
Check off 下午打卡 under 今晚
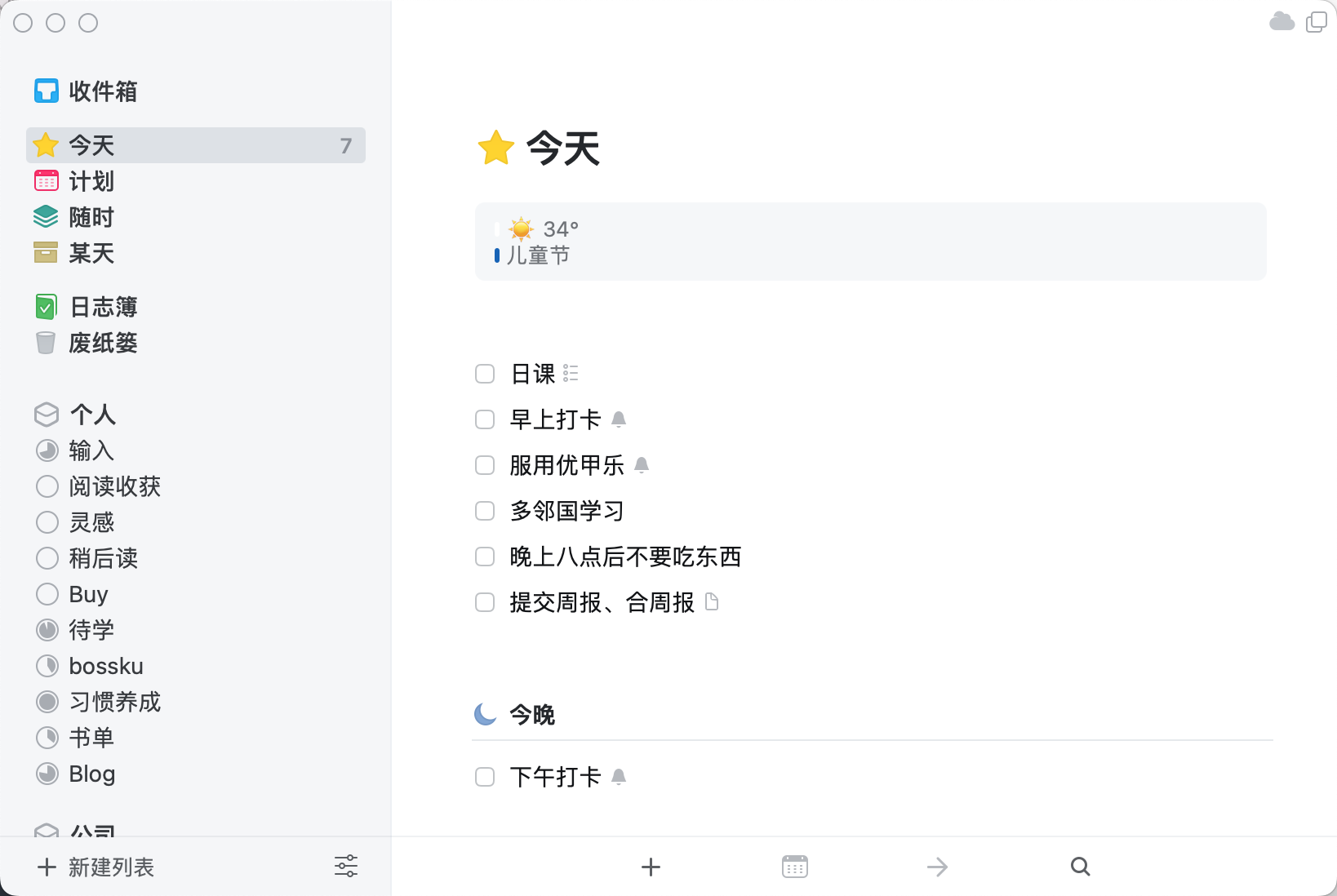coord(485,777)
